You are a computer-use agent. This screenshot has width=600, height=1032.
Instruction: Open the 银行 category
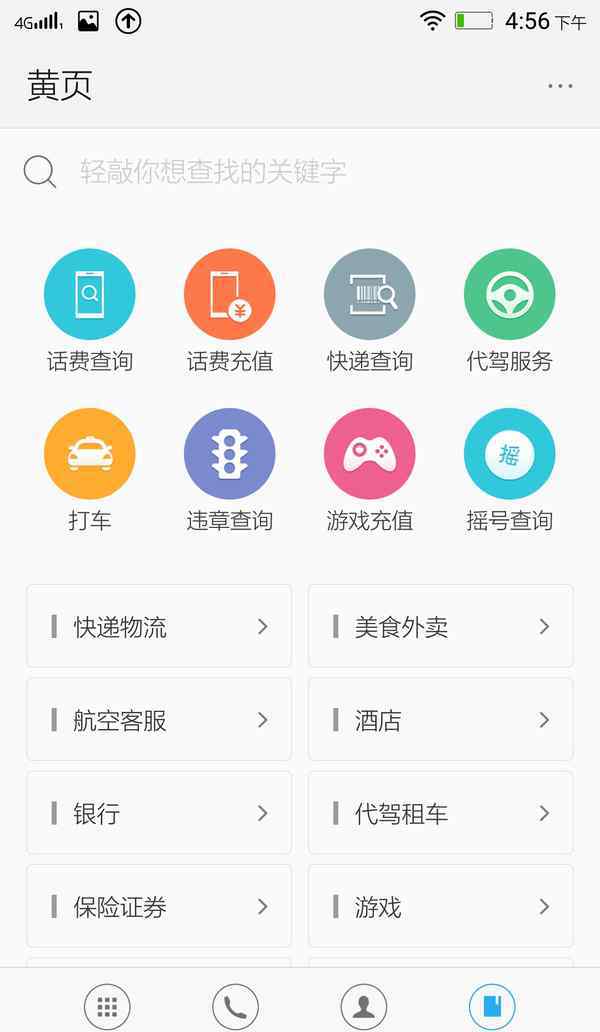click(159, 813)
